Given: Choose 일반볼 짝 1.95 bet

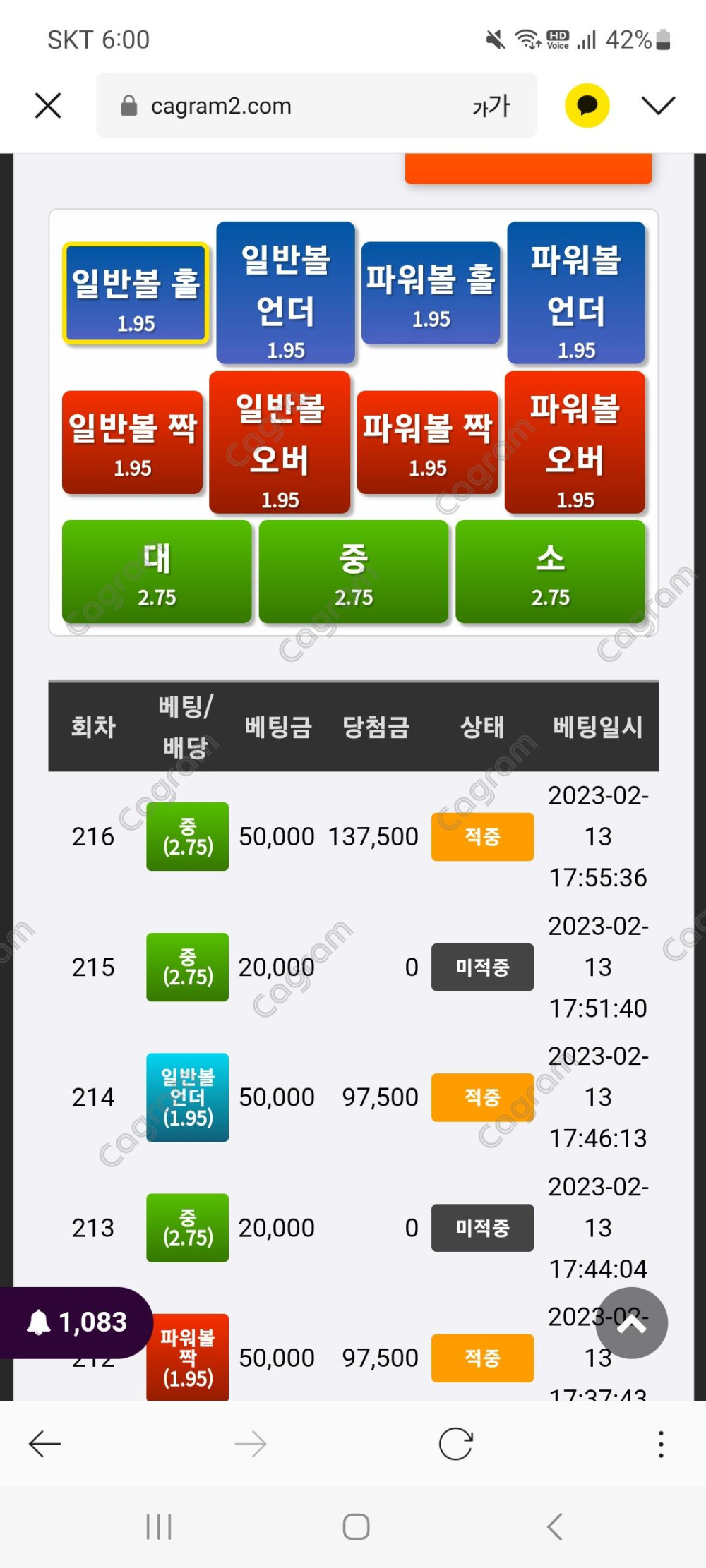Looking at the screenshot, I should (x=133, y=442).
